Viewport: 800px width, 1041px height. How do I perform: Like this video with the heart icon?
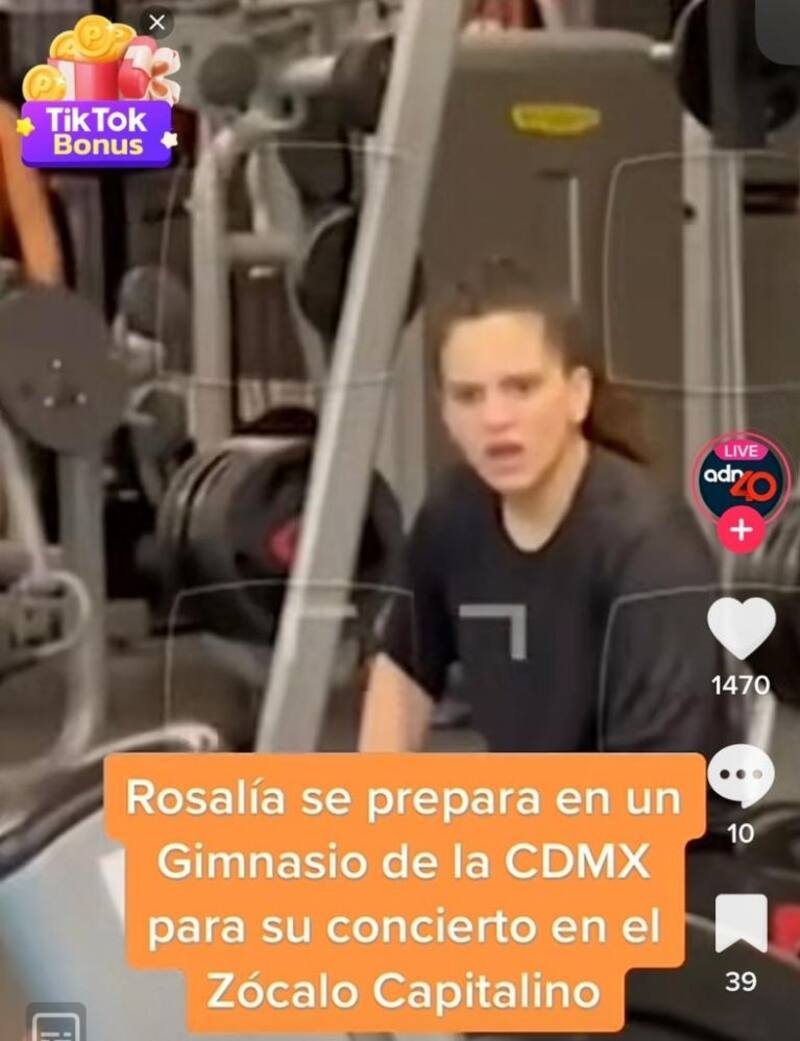click(741, 627)
